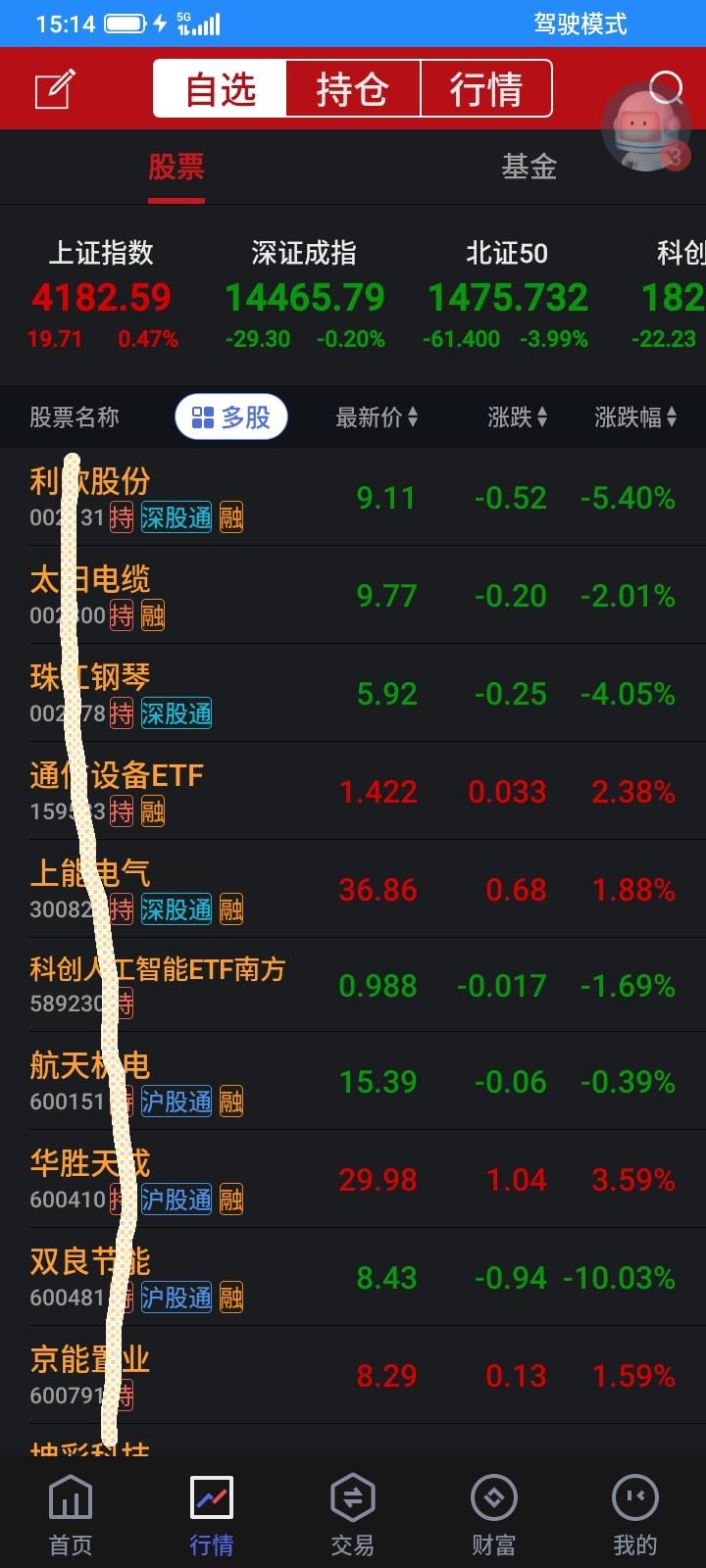
Task: Sort the list by 最新价
Action: tap(377, 417)
